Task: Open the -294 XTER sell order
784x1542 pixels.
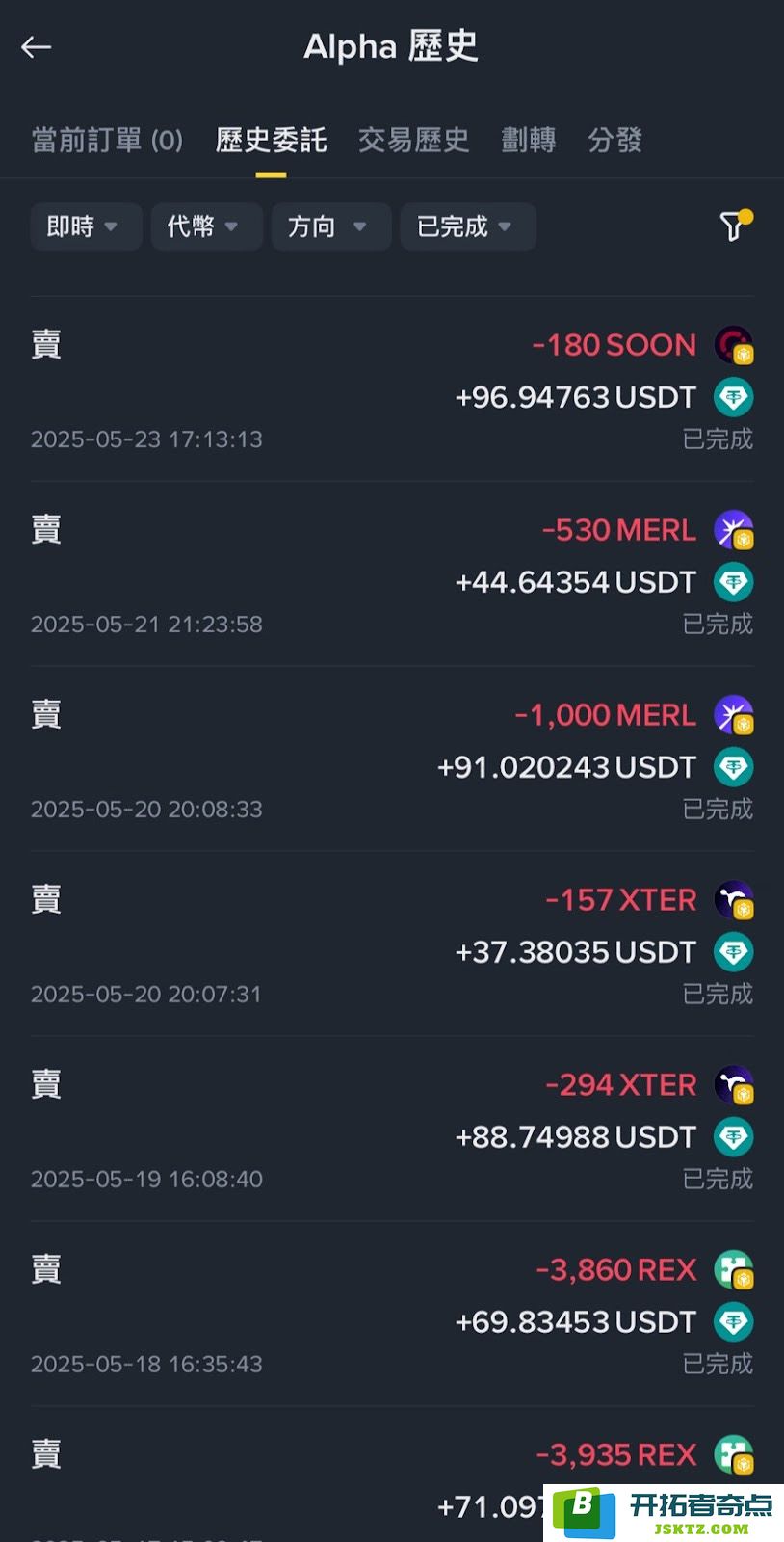Action: [x=392, y=1130]
